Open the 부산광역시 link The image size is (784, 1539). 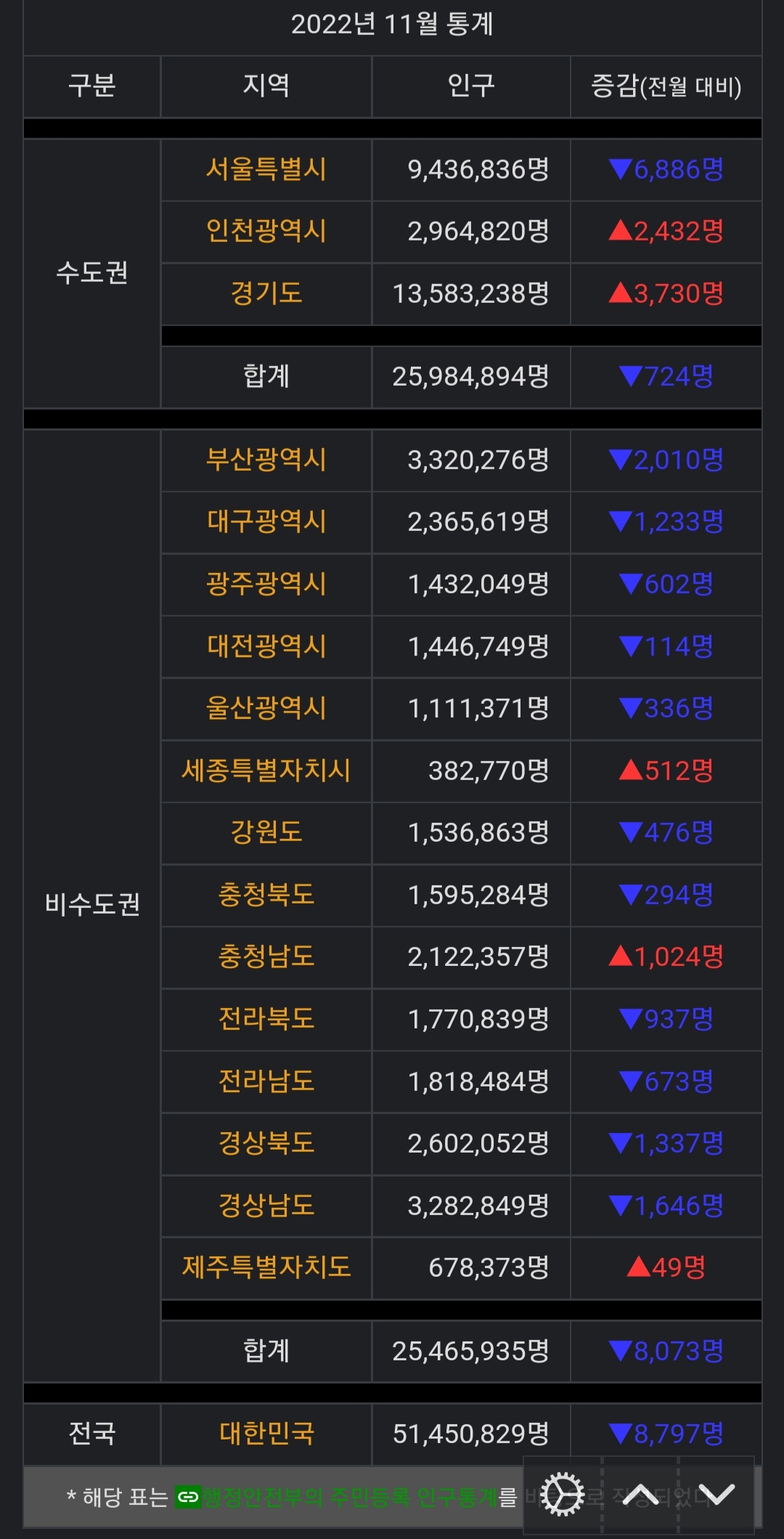point(266,460)
